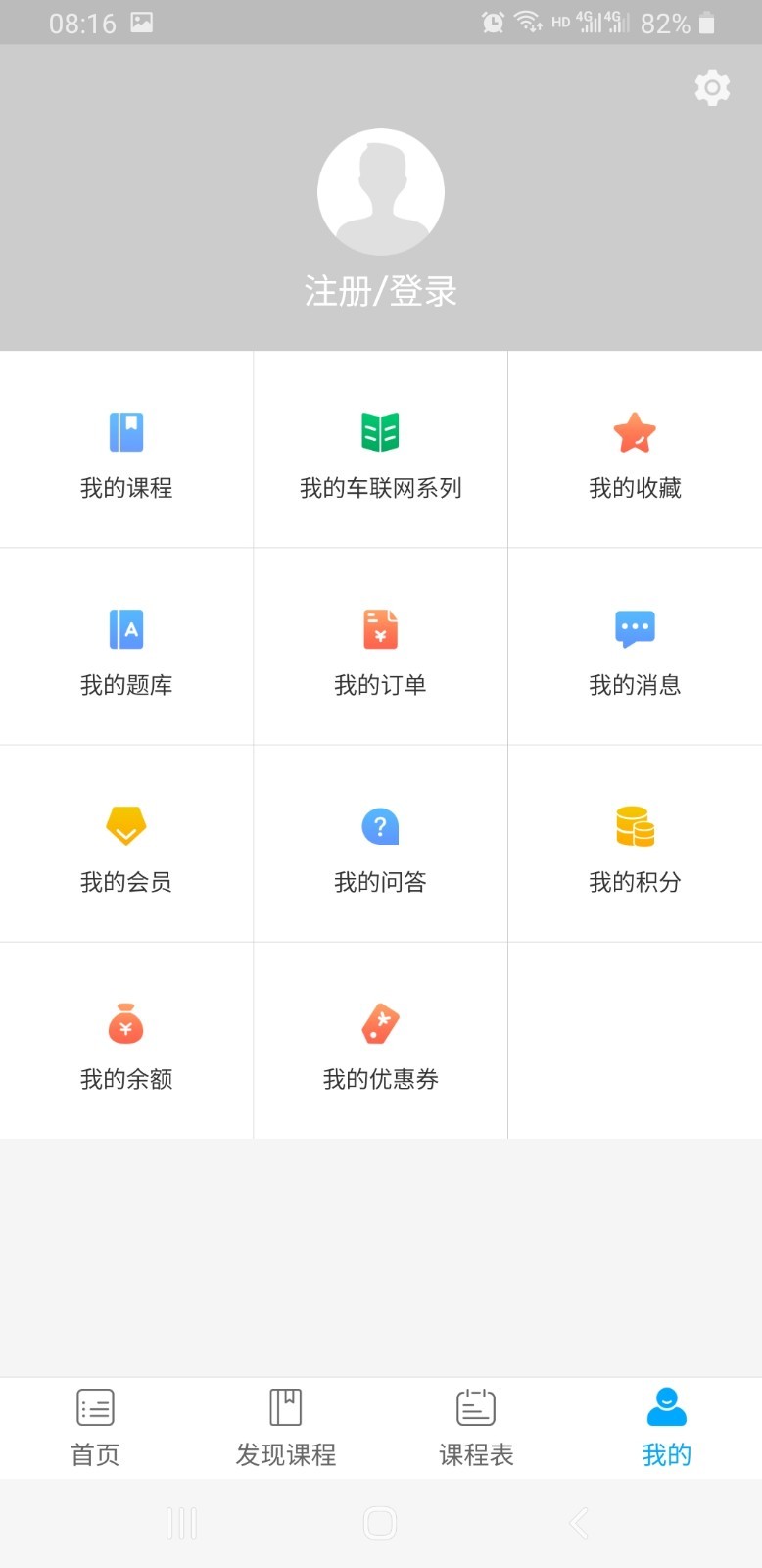Open 我的课程
Screen dimensions: 762x1568
(x=126, y=452)
